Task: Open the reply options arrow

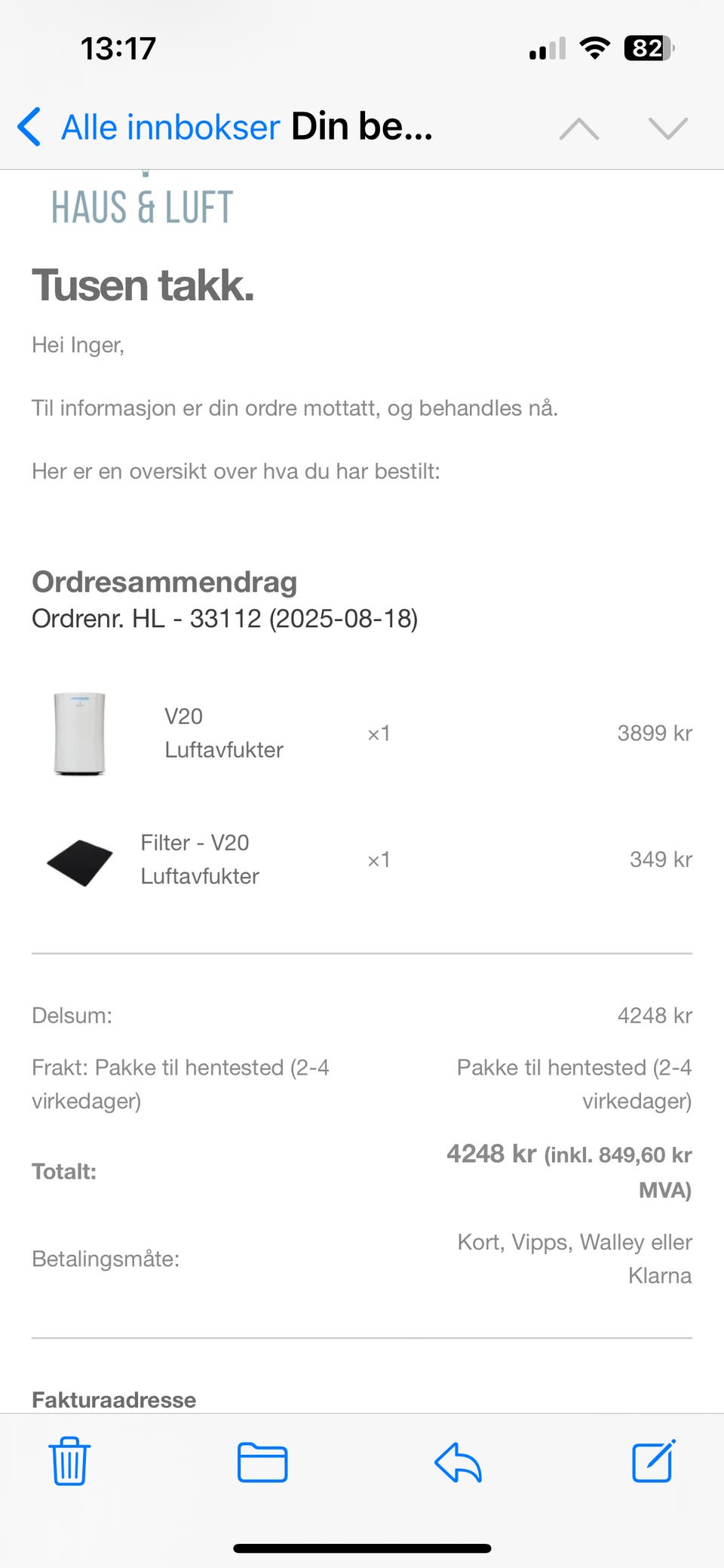Action: click(458, 1462)
